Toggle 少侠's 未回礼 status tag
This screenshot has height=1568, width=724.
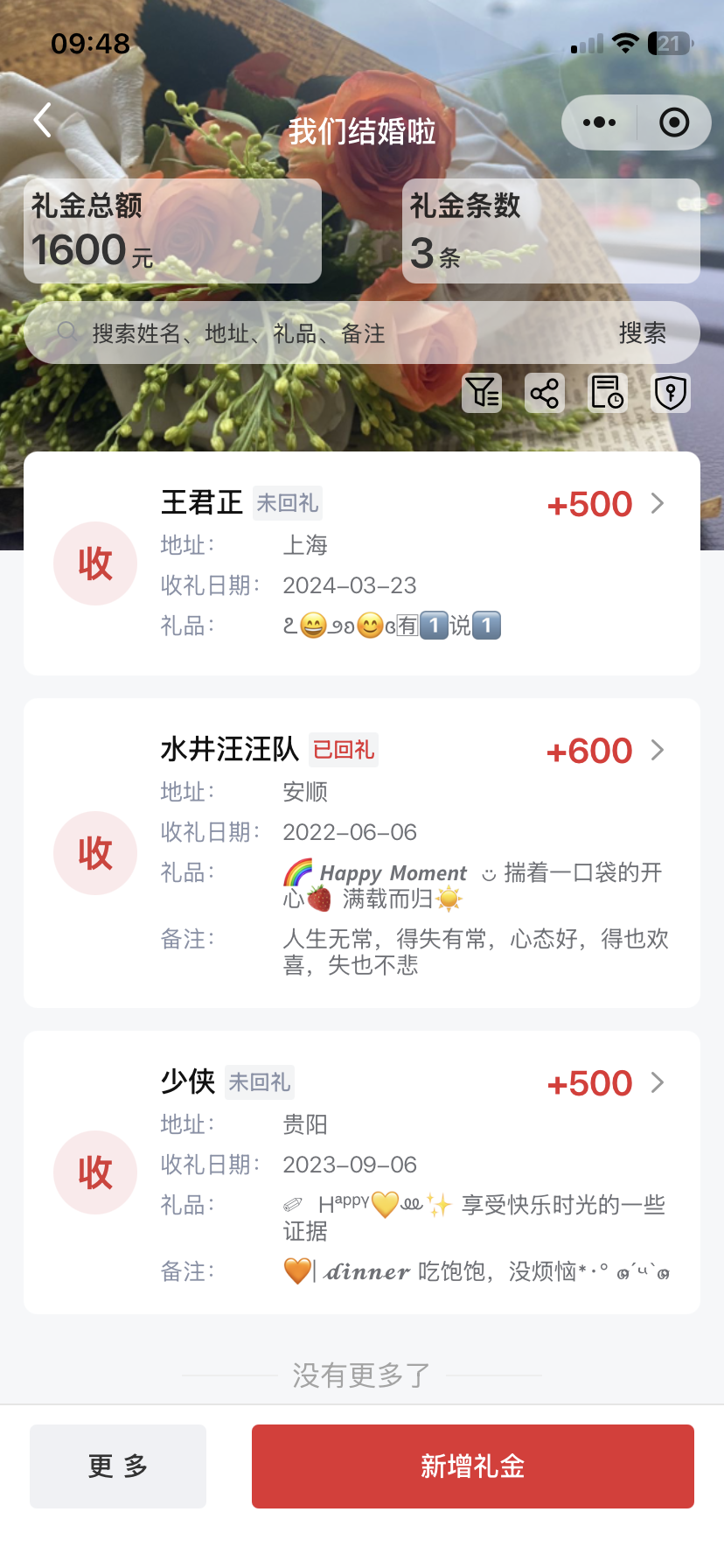(x=259, y=1082)
